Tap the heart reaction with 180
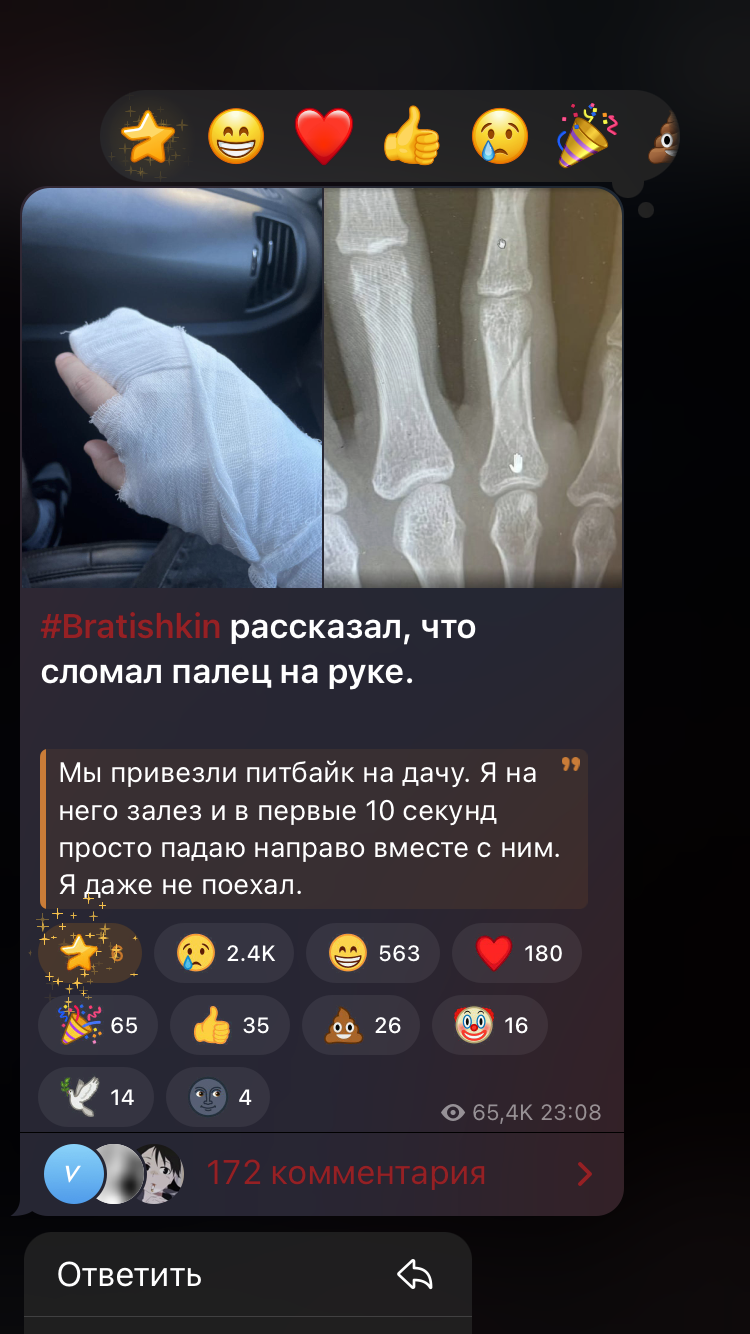The image size is (750, 1334). pos(517,953)
